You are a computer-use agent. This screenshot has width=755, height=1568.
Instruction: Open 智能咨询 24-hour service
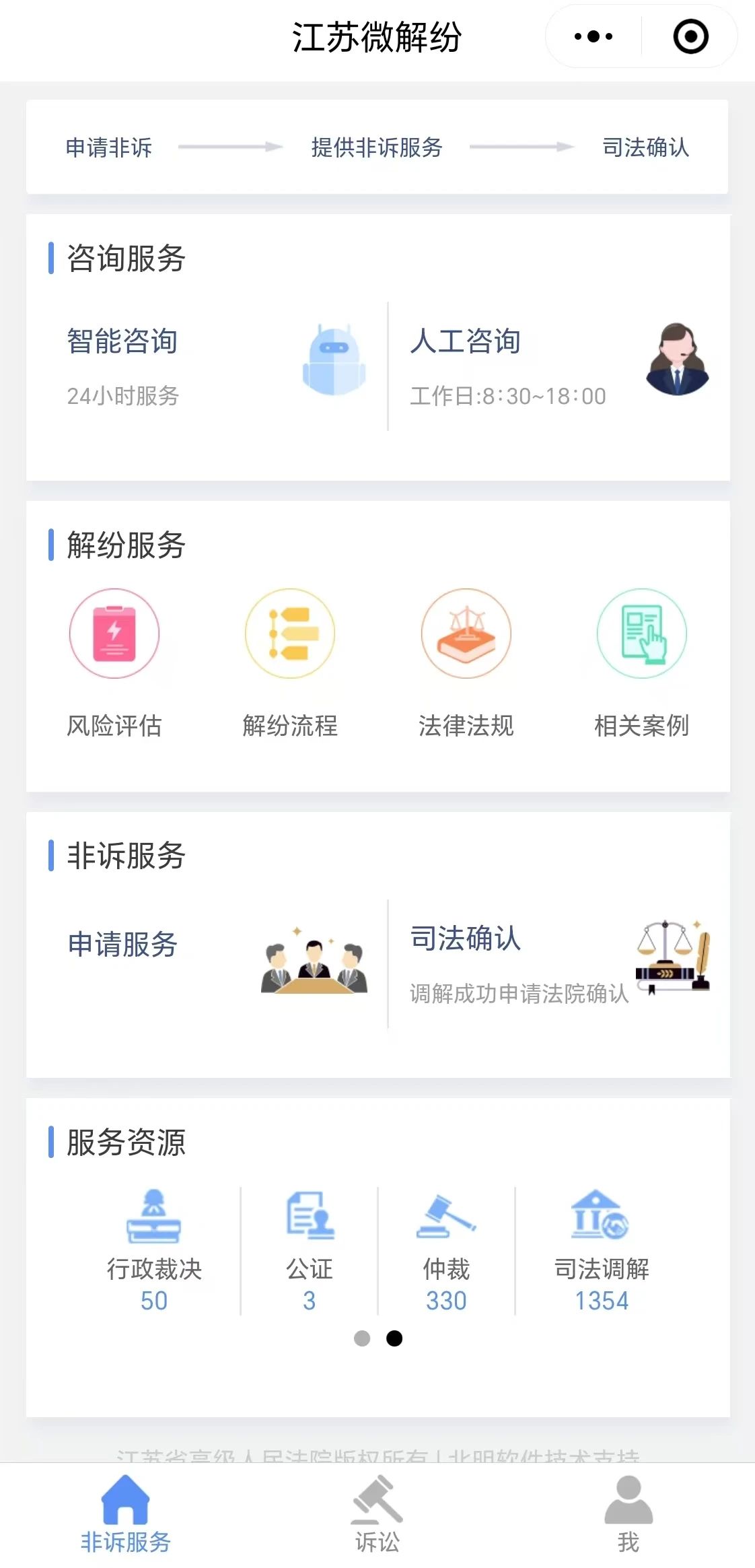tap(209, 366)
